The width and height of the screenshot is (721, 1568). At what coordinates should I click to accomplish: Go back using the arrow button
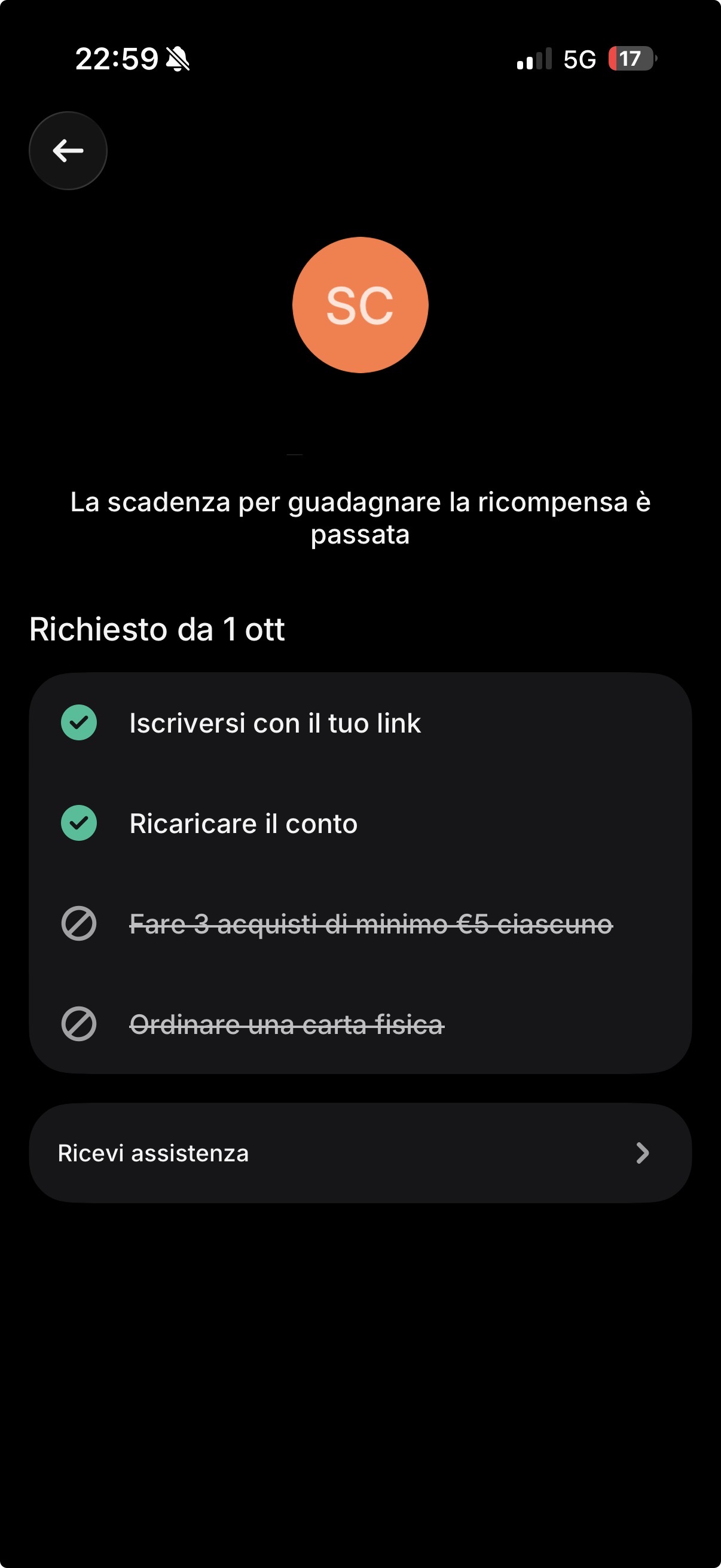click(68, 150)
